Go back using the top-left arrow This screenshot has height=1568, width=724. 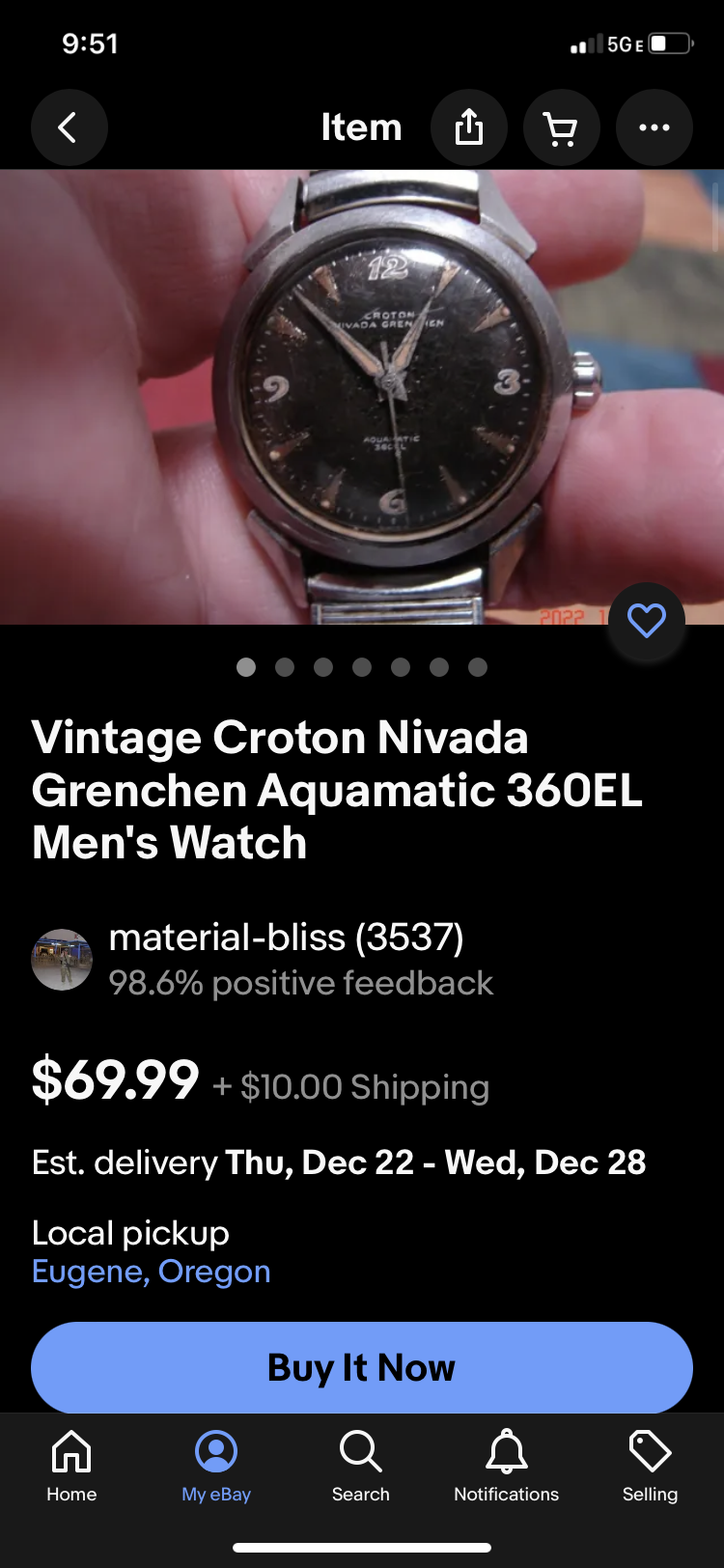(x=69, y=127)
